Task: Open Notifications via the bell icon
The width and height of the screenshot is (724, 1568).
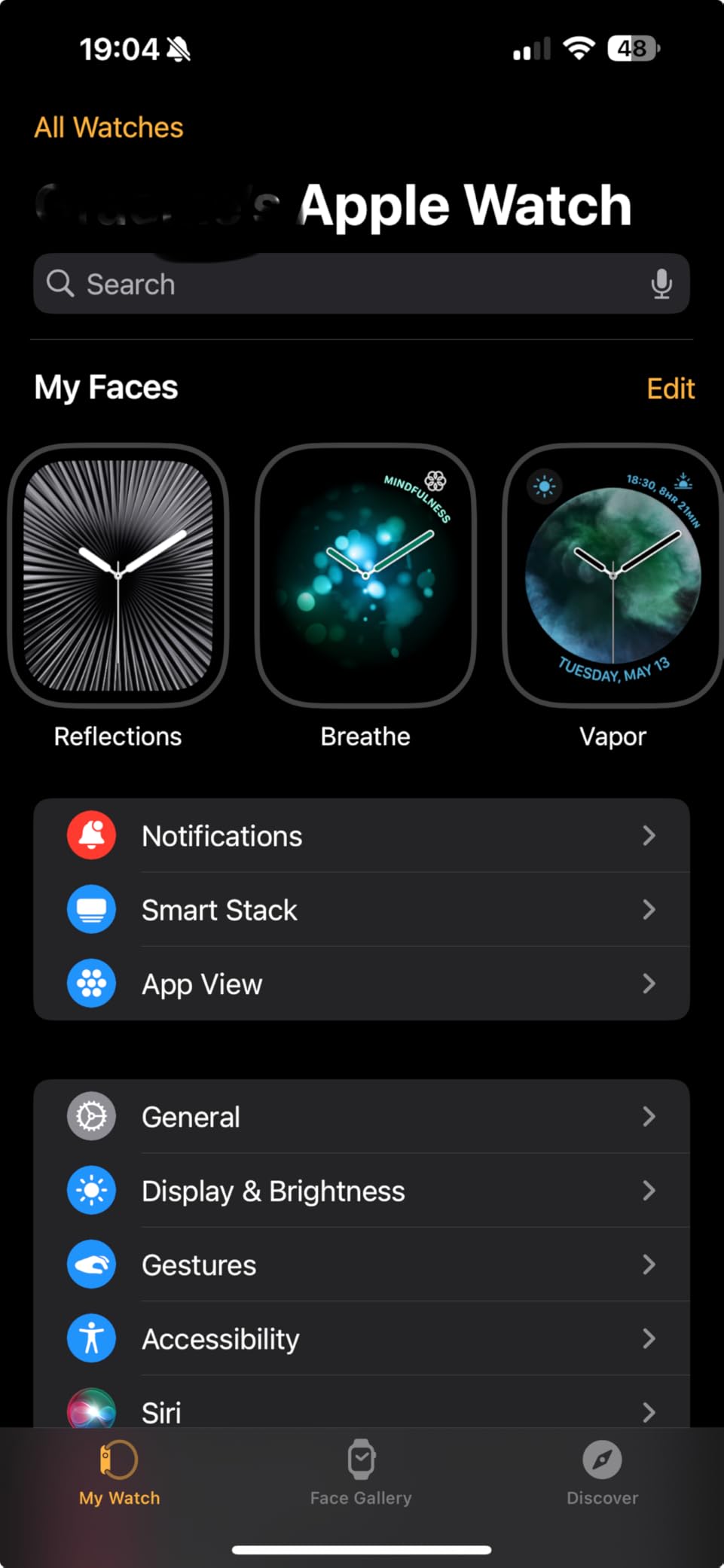Action: 91,834
